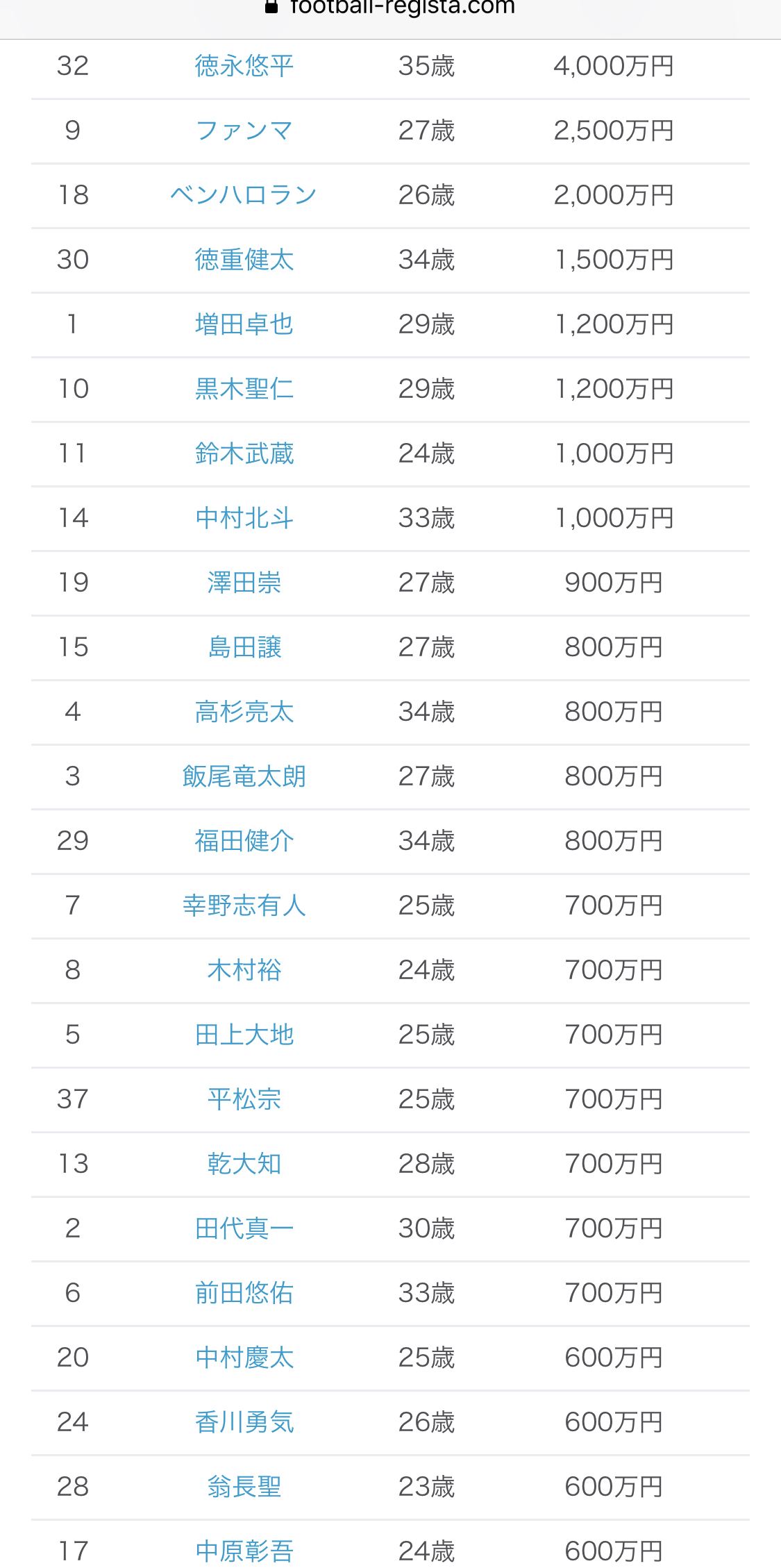View the 鈴木武蔵 player page
Image resolution: width=781 pixels, height=1568 pixels.
pos(244,454)
